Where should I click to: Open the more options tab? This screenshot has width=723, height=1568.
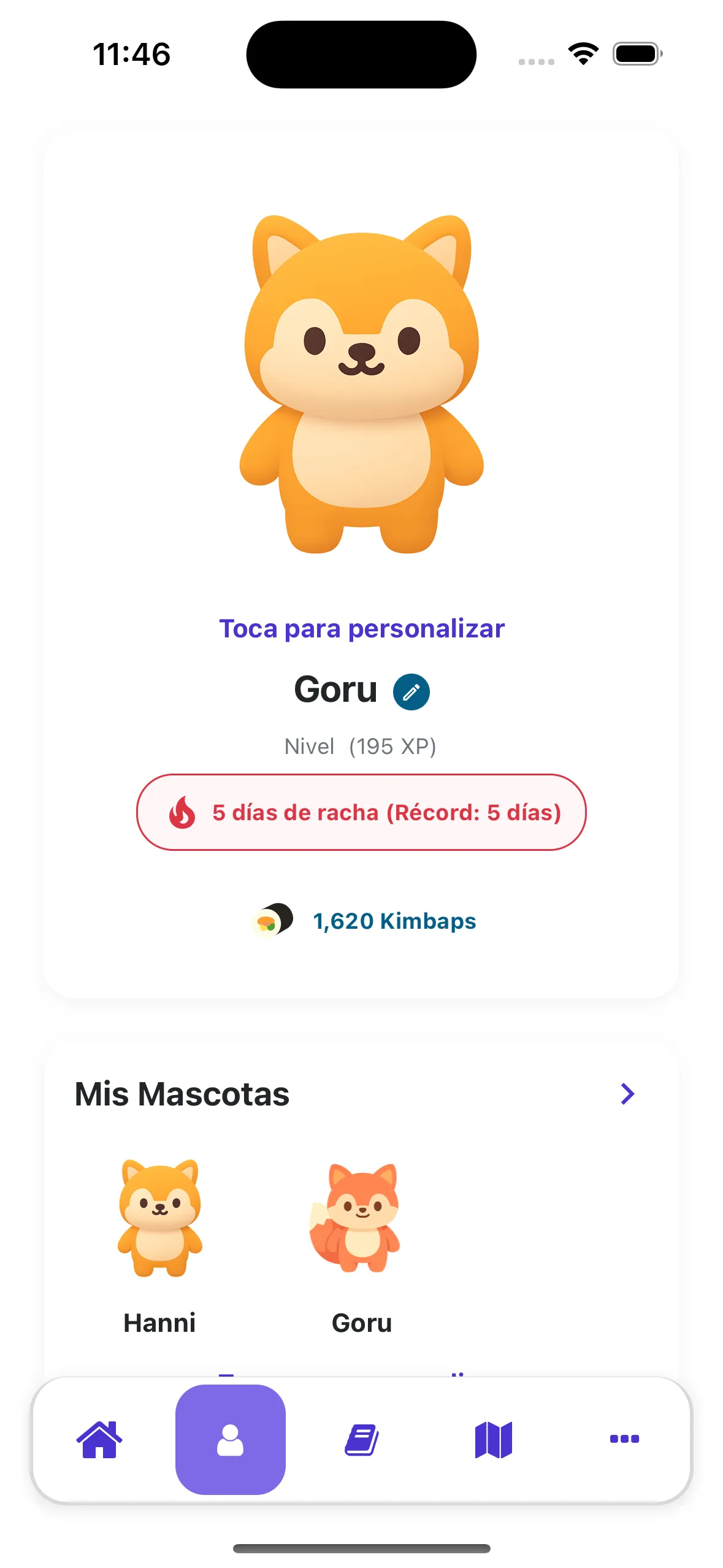[x=624, y=1439]
